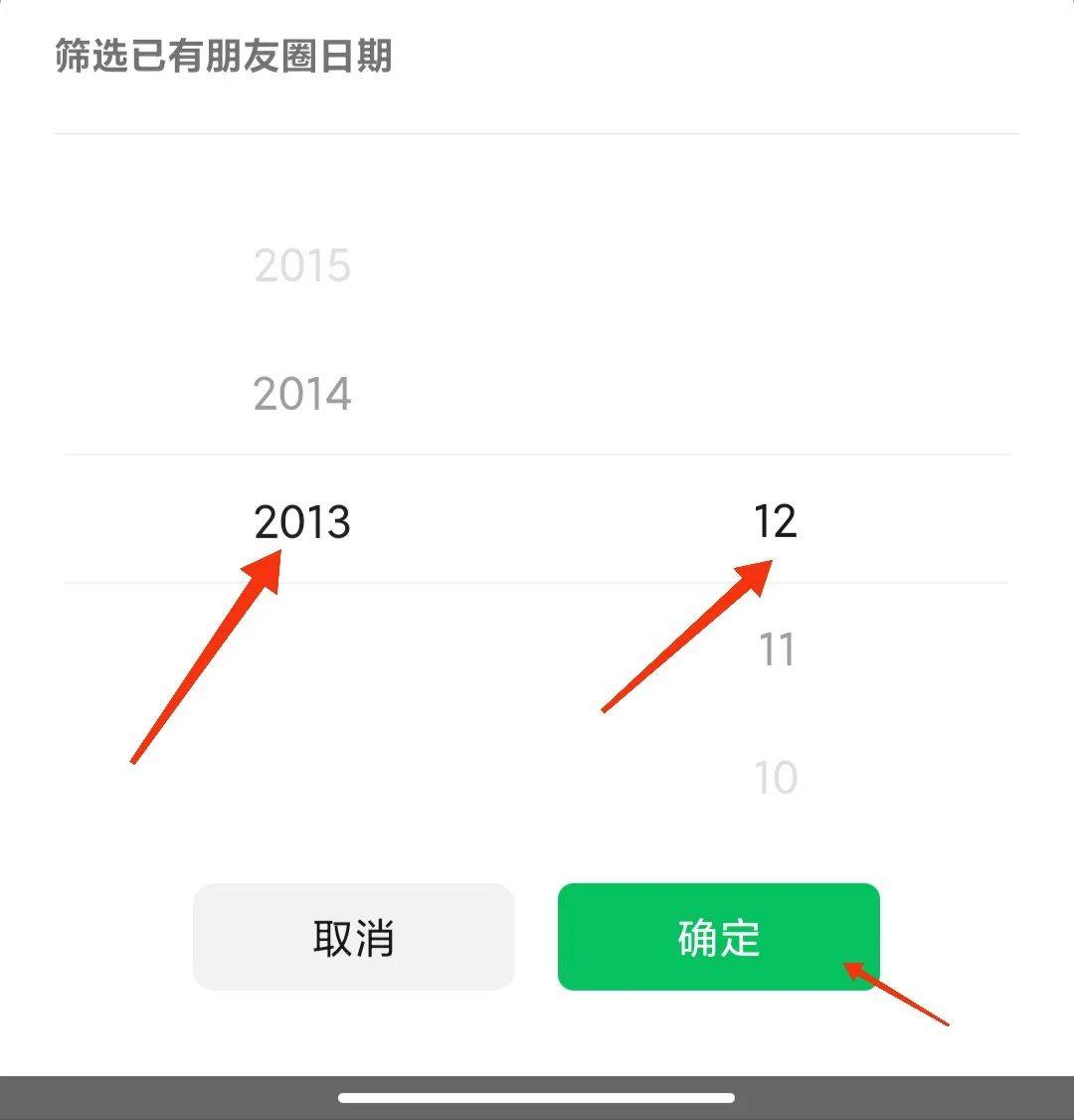Click the home indicator bar at bottom

click(537, 1097)
